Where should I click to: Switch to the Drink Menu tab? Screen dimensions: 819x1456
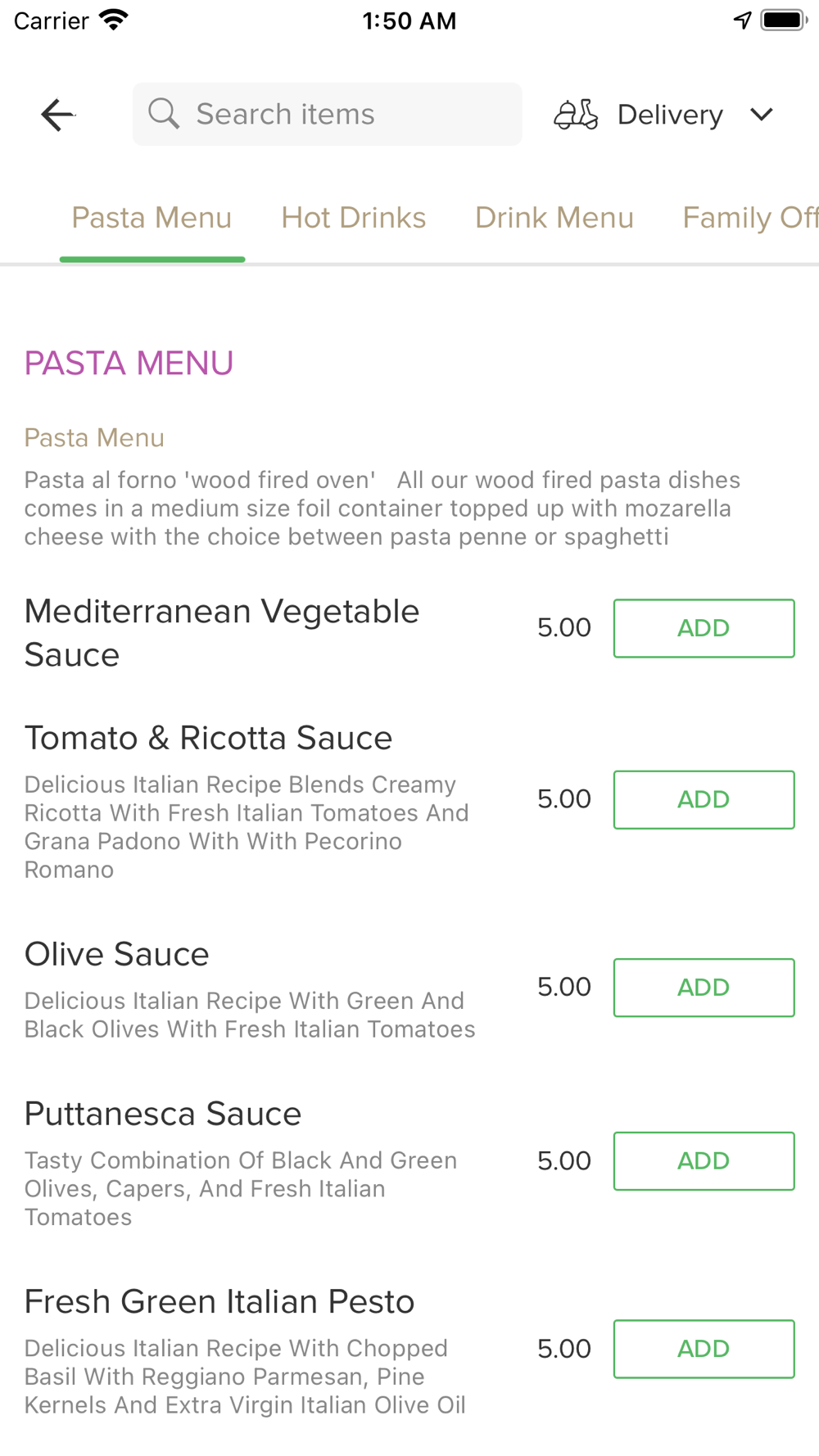click(x=554, y=218)
